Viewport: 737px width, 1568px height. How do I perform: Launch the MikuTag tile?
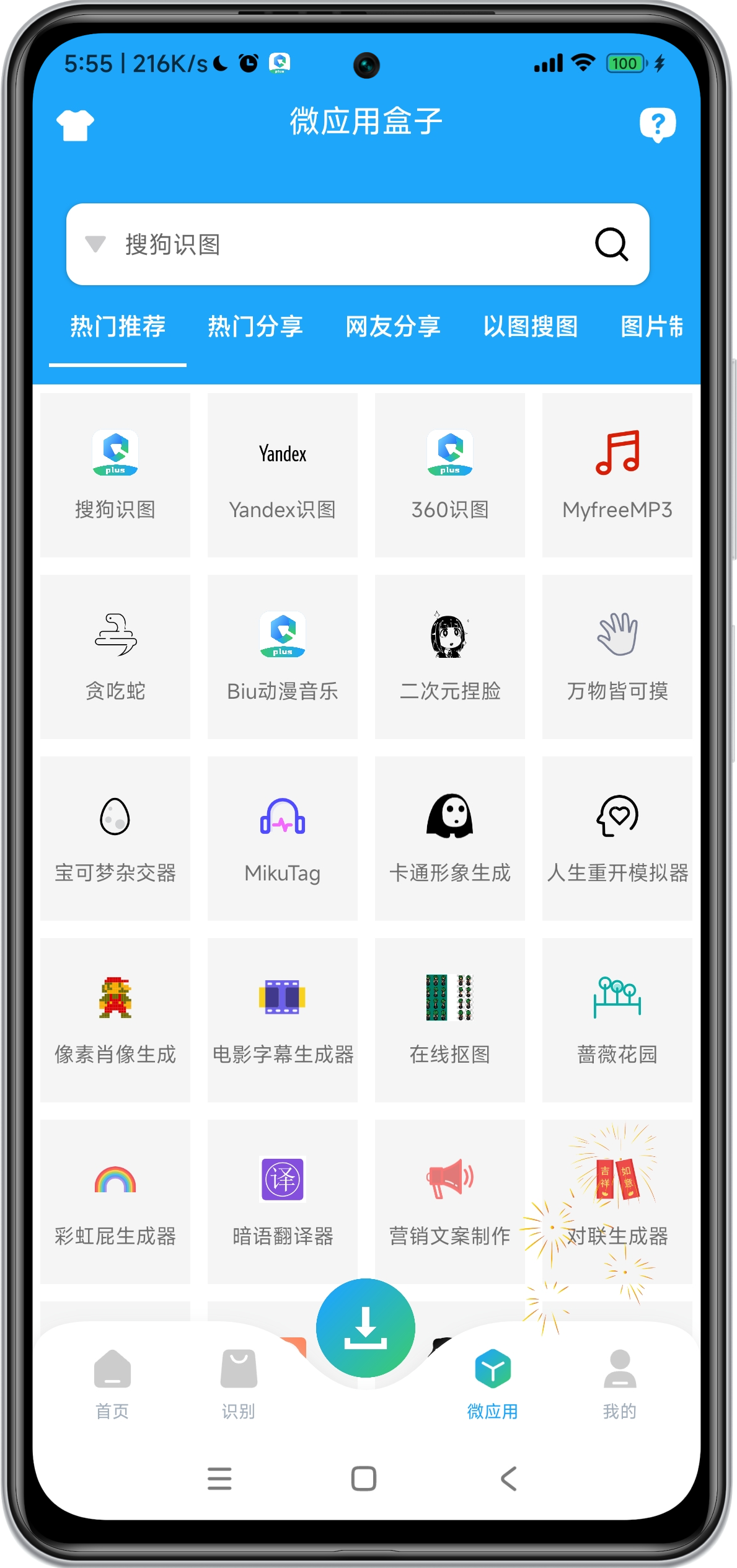283,838
